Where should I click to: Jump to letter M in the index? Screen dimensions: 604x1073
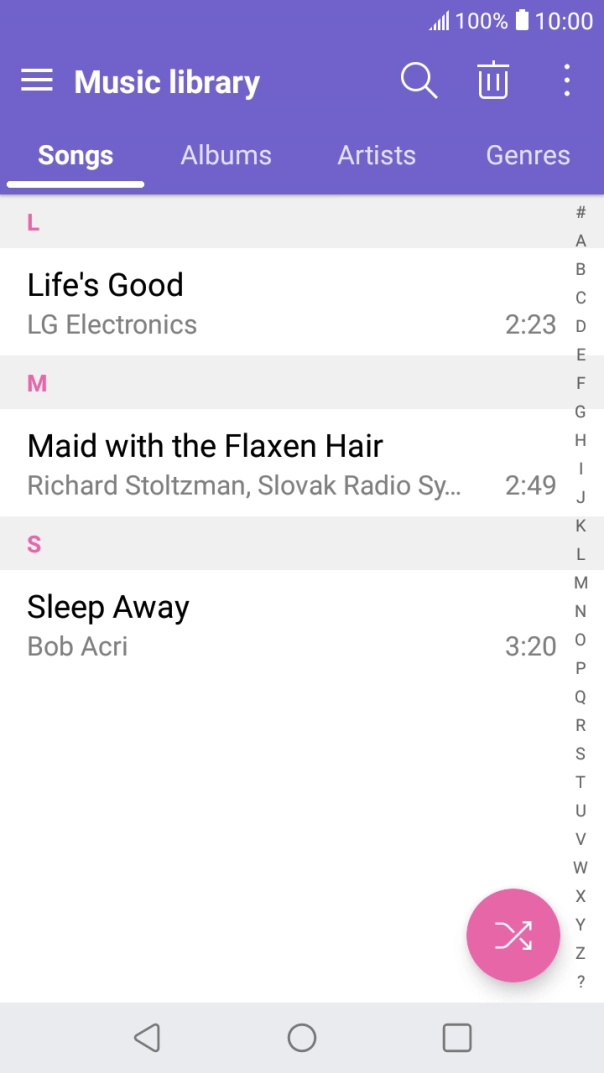pyautogui.click(x=580, y=583)
